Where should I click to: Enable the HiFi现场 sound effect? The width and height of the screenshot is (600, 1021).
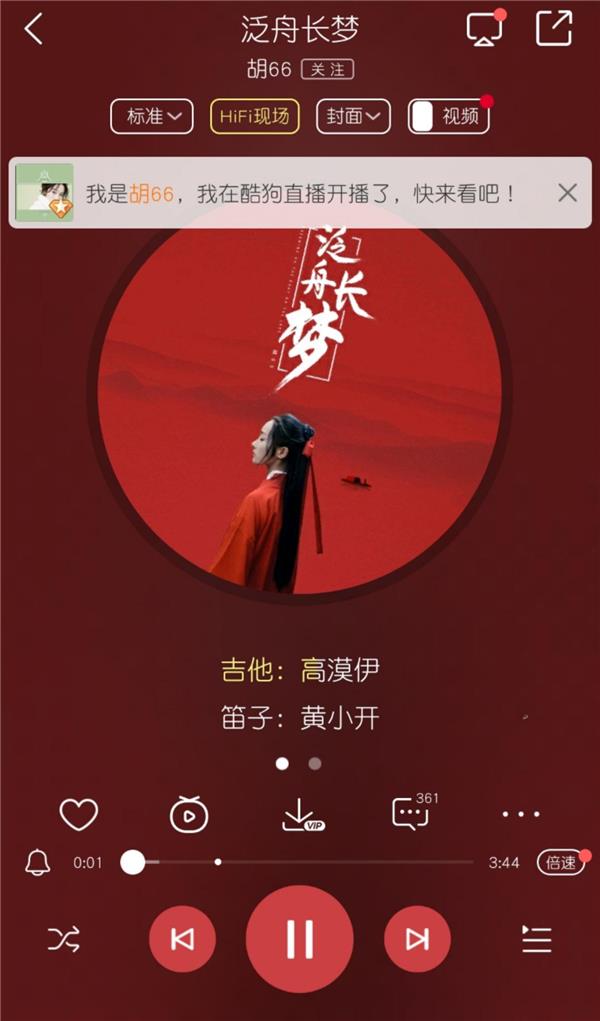click(255, 116)
